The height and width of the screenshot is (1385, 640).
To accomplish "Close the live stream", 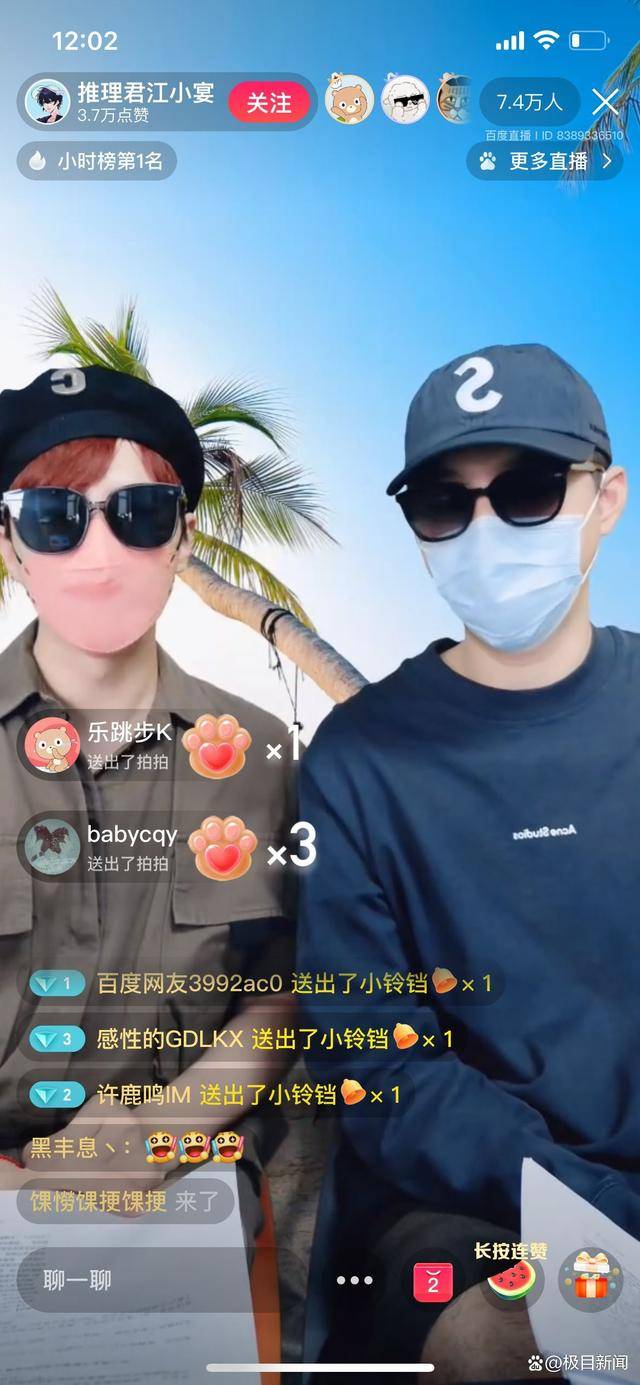I will click(605, 102).
